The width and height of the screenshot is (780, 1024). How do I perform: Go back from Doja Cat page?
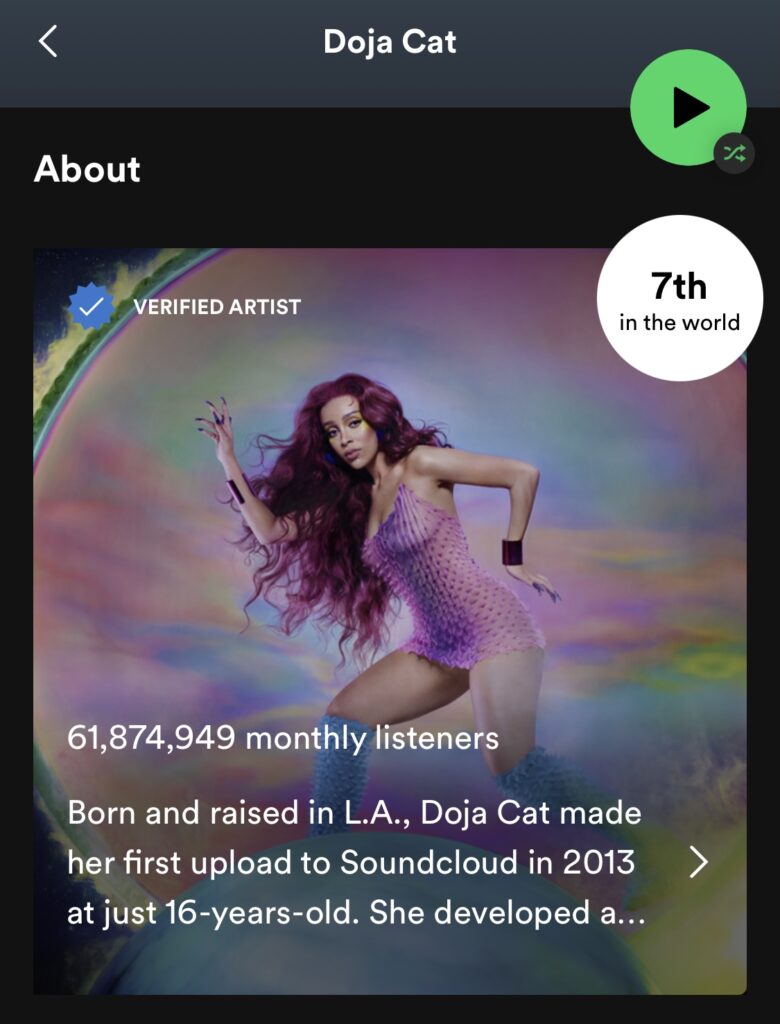coord(47,42)
